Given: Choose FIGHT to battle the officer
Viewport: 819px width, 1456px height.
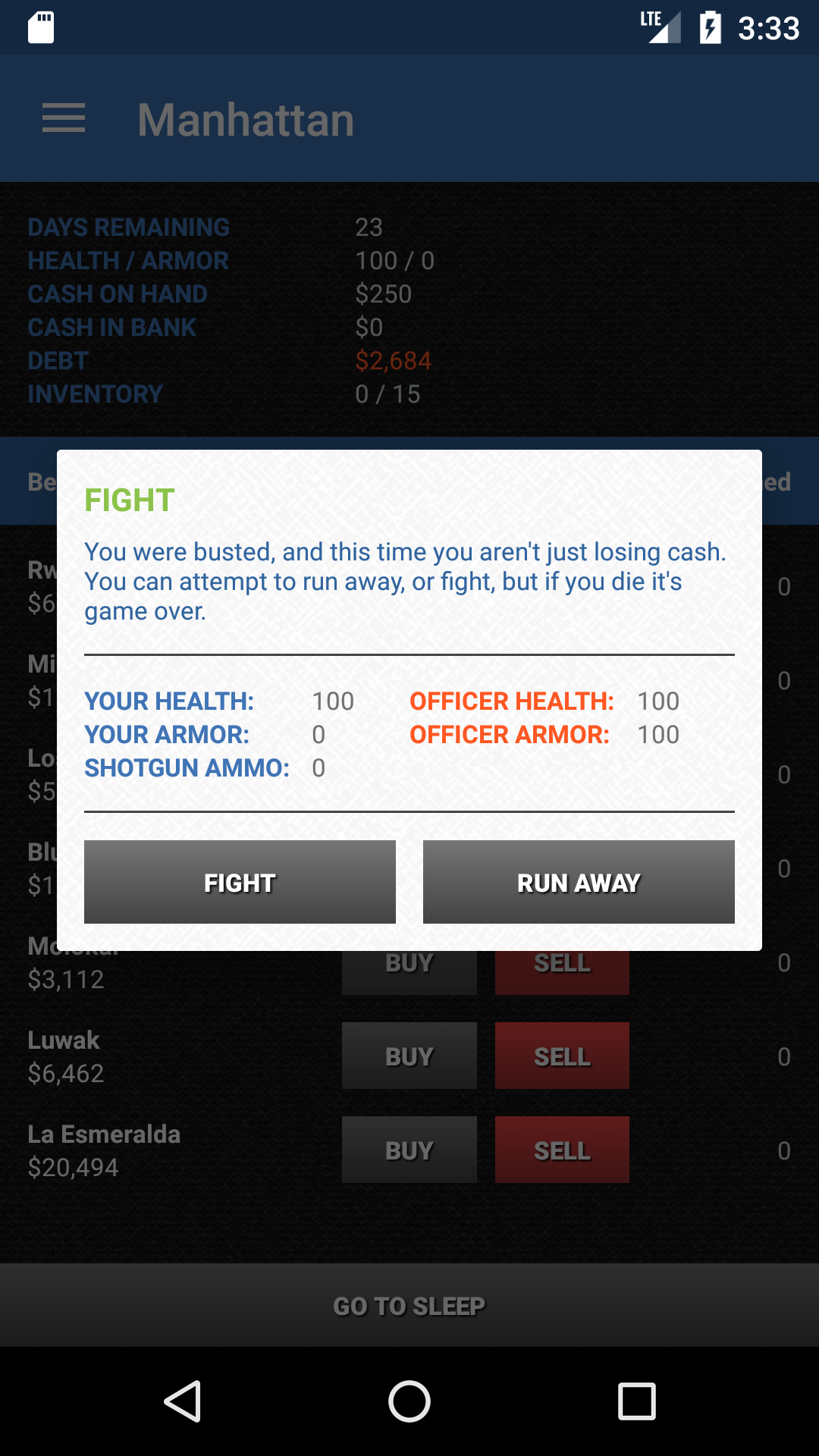Looking at the screenshot, I should point(240,881).
